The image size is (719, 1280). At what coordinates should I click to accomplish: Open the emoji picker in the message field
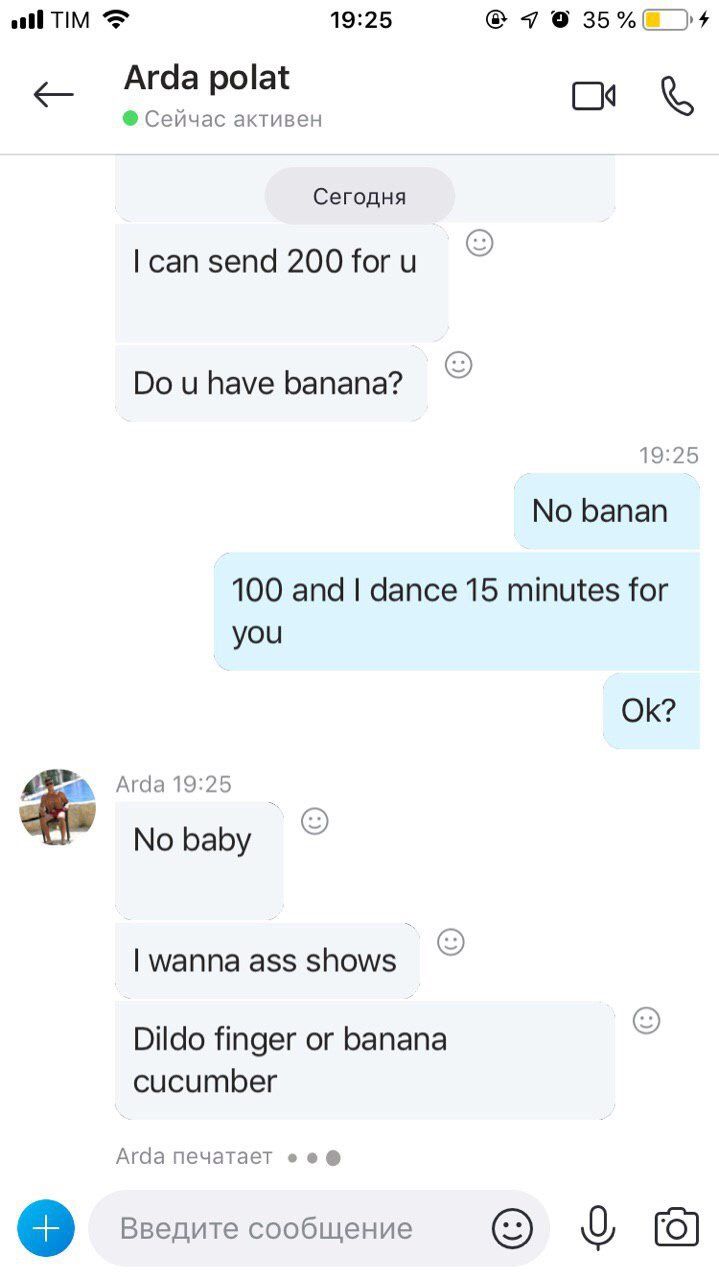[x=512, y=1228]
